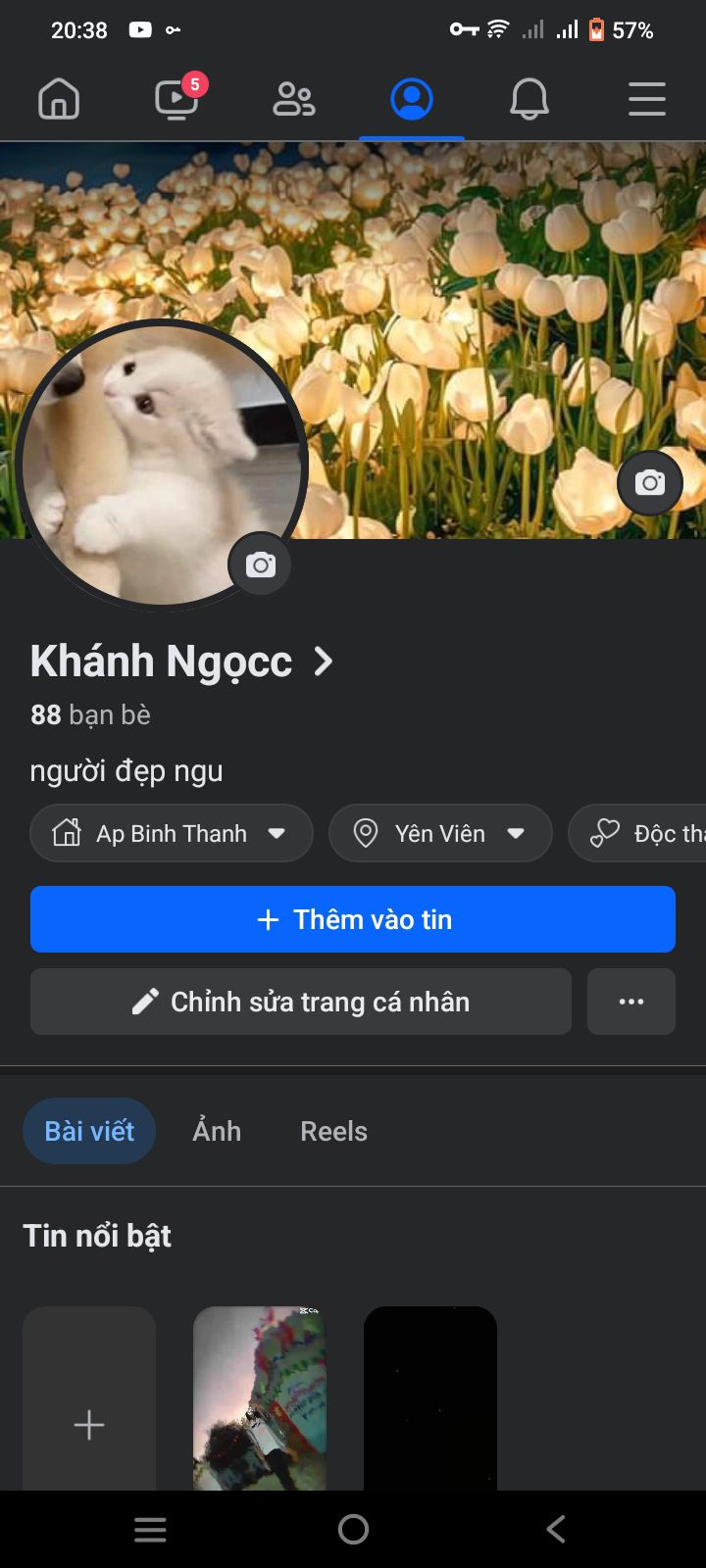Change cover photo via camera icon
This screenshot has height=1568, width=706.
(649, 482)
